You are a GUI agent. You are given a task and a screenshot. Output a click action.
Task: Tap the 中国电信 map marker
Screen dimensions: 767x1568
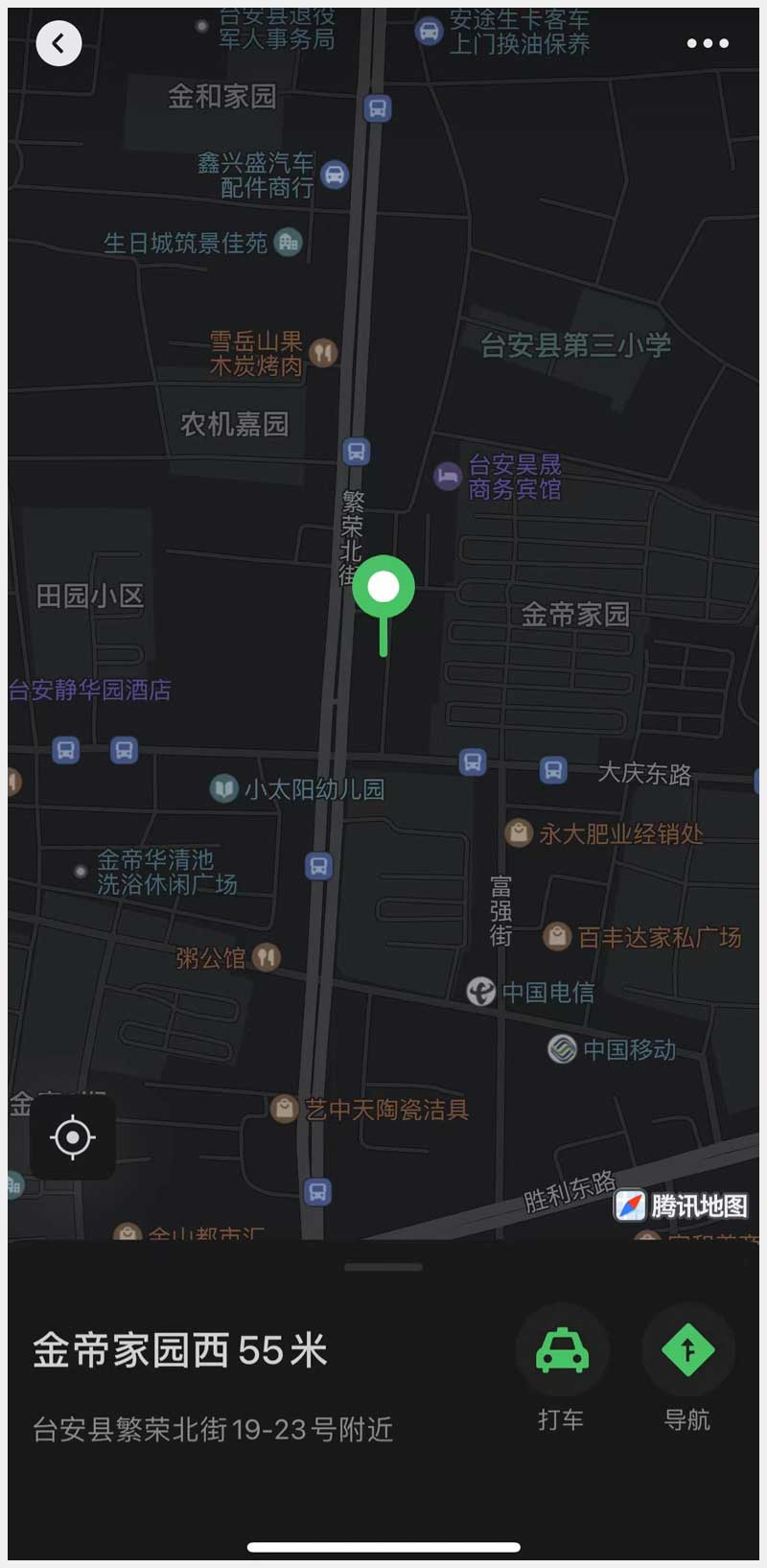[x=481, y=991]
